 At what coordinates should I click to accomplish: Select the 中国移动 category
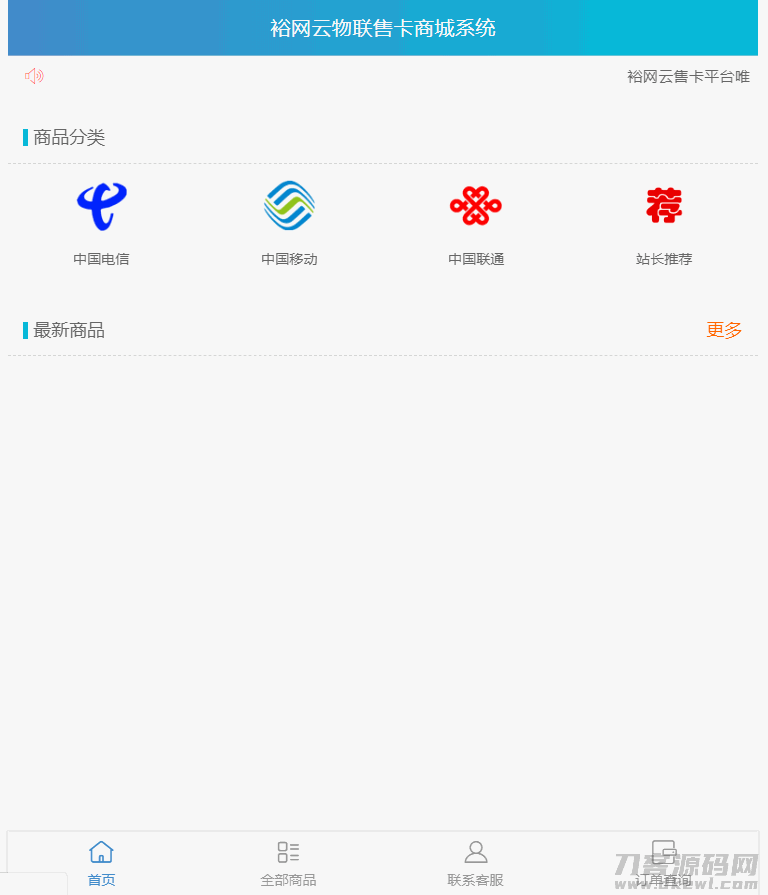coord(289,222)
